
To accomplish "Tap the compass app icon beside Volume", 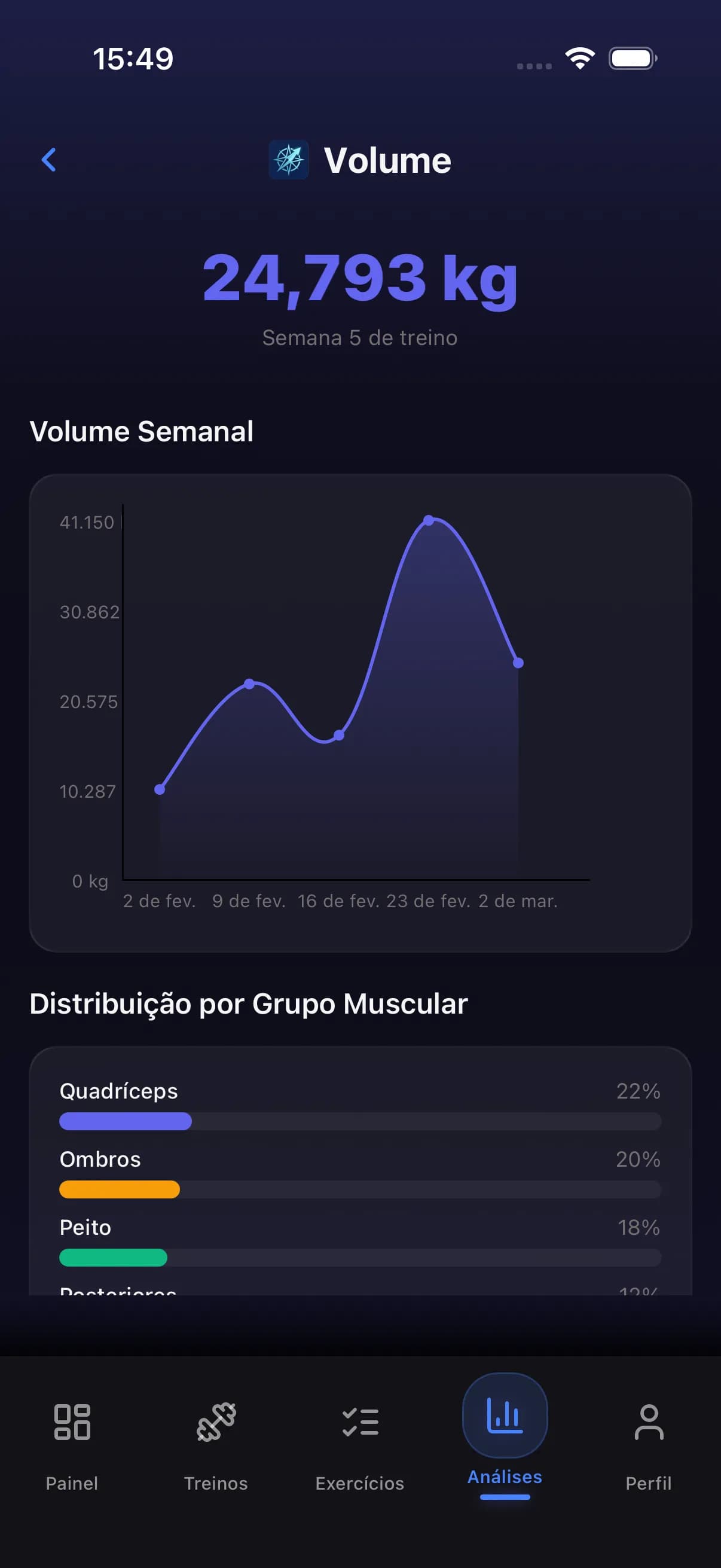I will [289, 160].
